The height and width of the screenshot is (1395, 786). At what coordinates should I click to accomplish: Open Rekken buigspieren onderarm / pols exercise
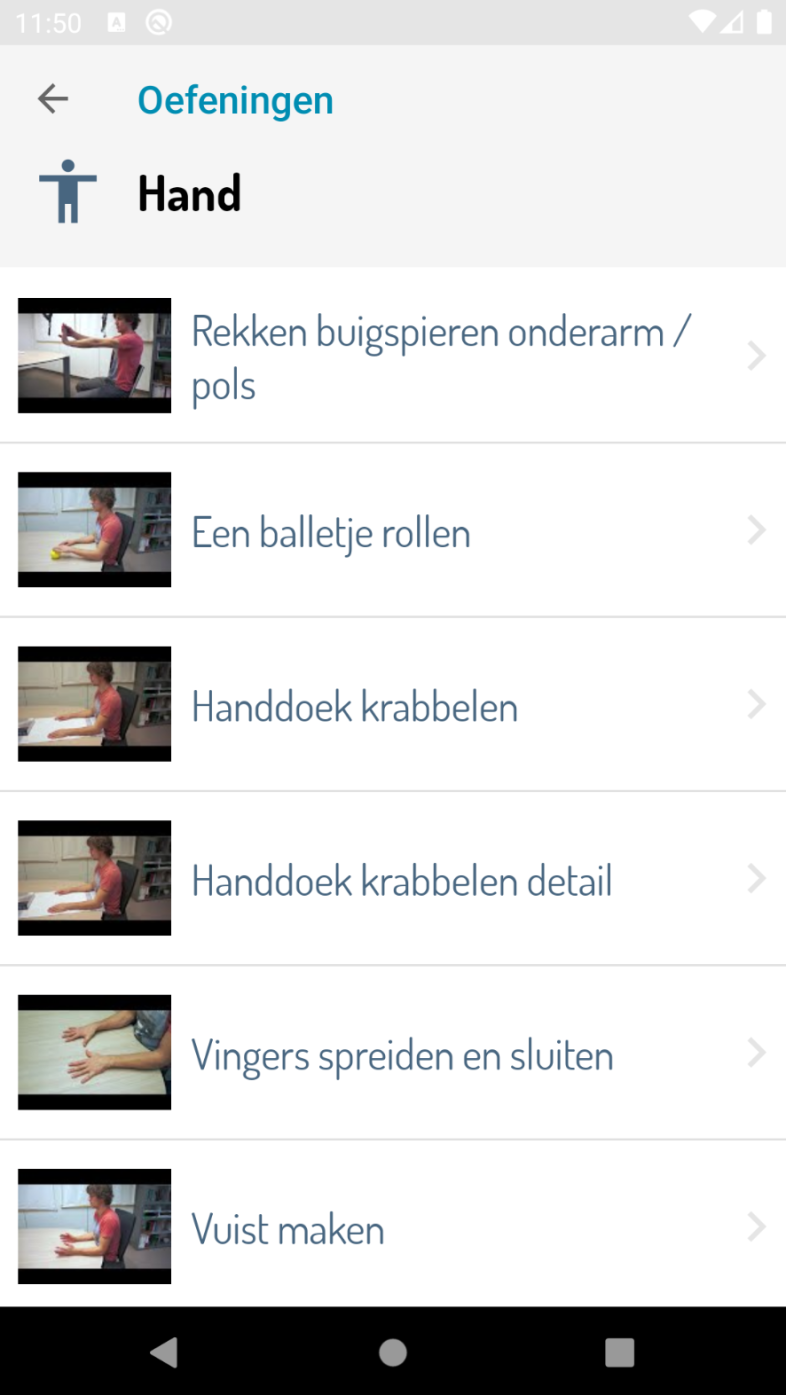click(393, 355)
